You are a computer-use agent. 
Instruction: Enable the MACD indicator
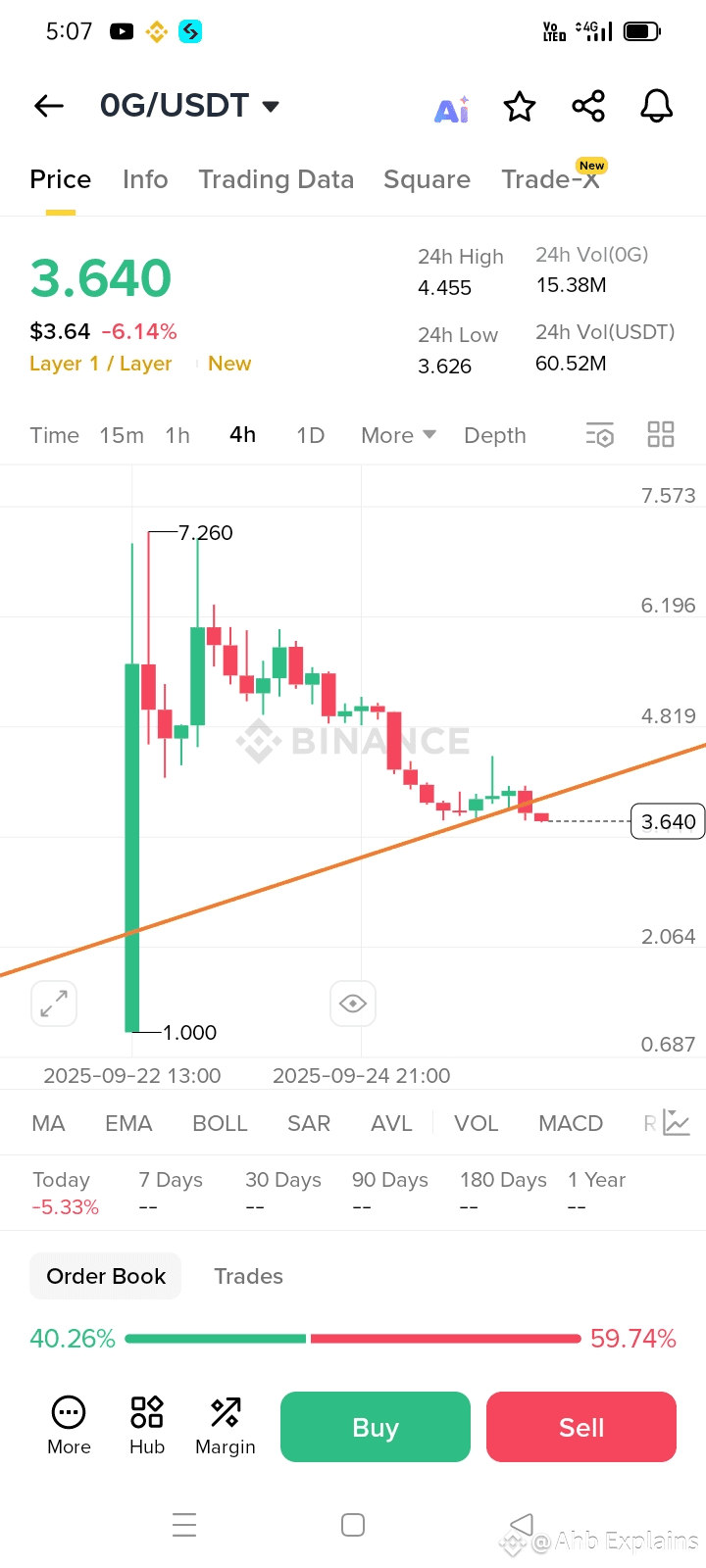coord(571,1123)
